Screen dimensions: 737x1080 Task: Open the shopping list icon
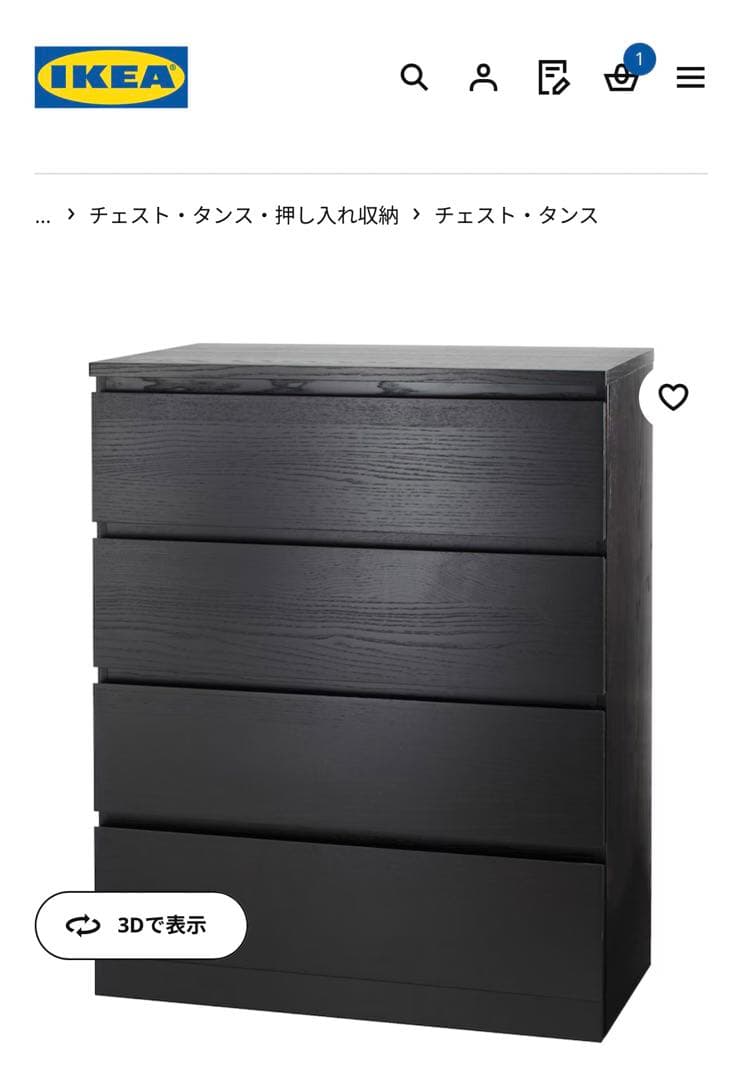click(553, 77)
